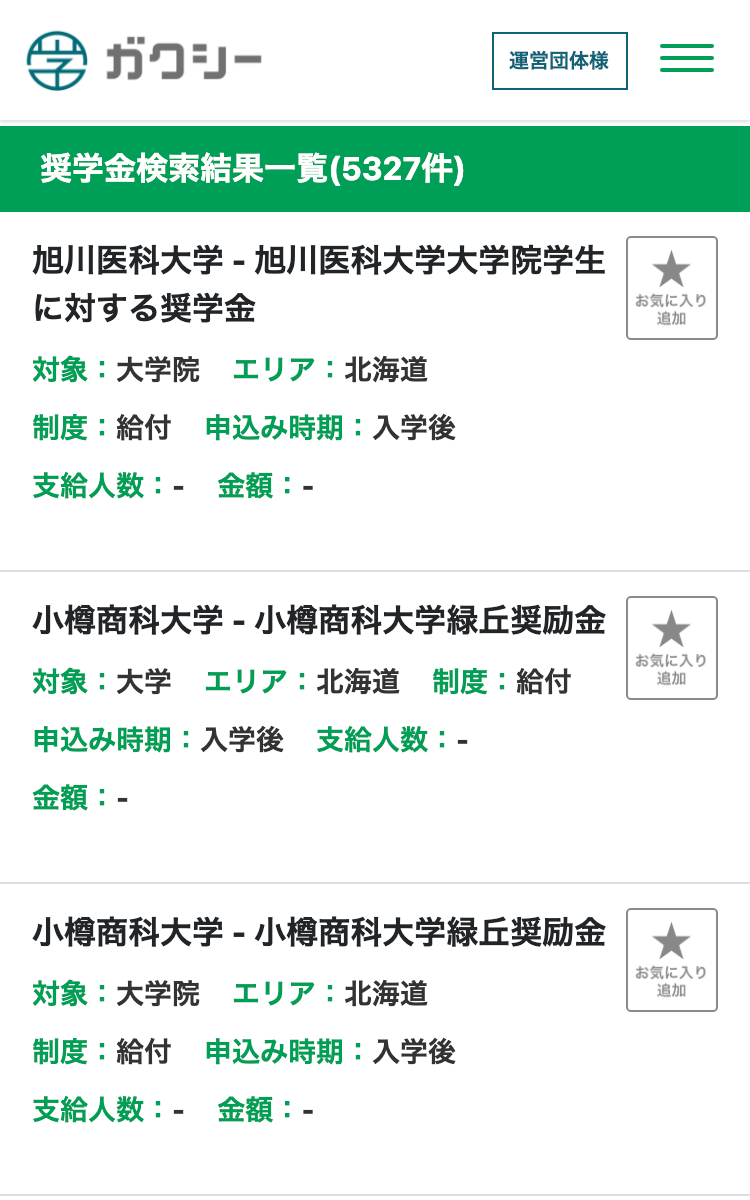Tap the 運営団体様 button

(x=559, y=61)
